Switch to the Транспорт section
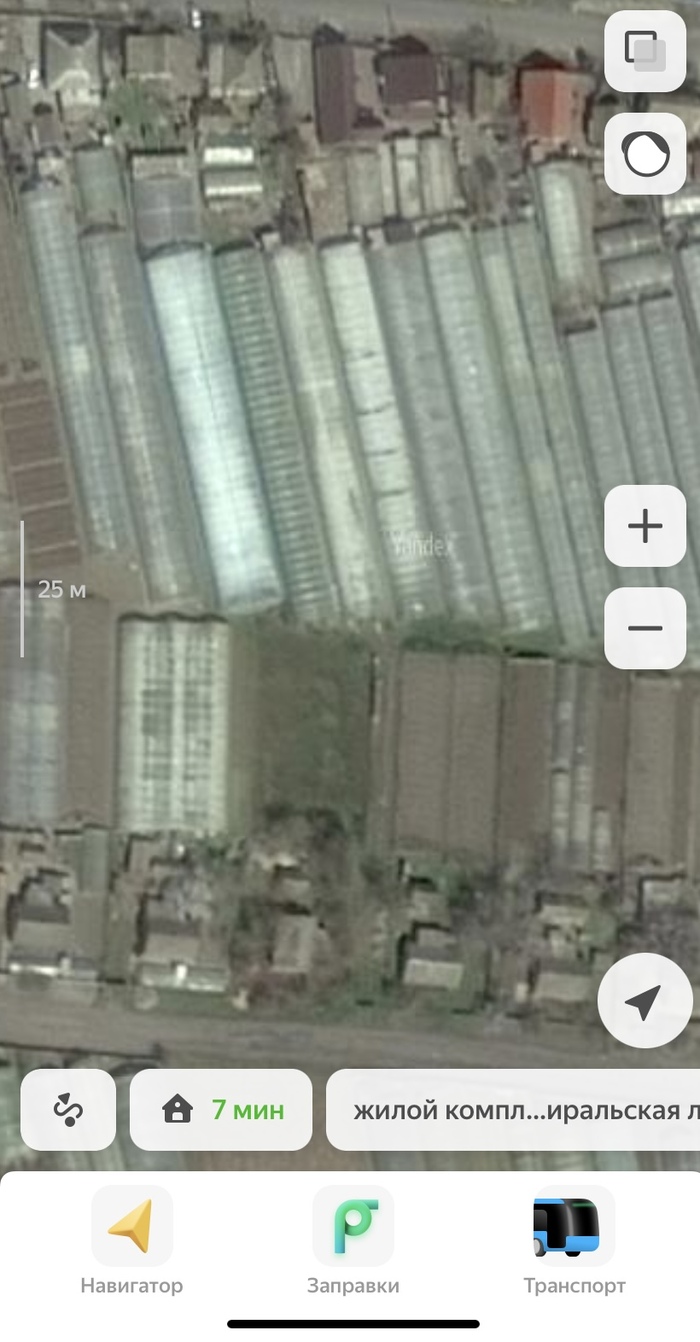The image size is (700, 1342). [574, 1241]
